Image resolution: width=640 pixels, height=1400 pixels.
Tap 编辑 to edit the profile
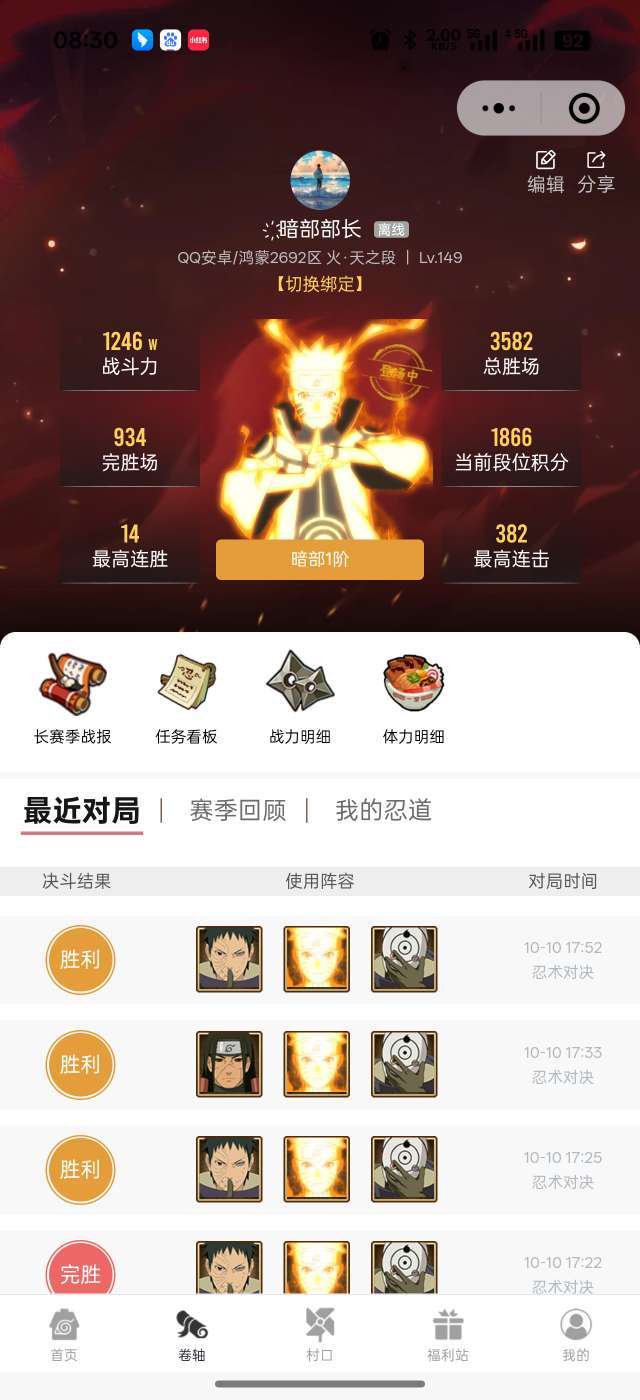[x=546, y=172]
